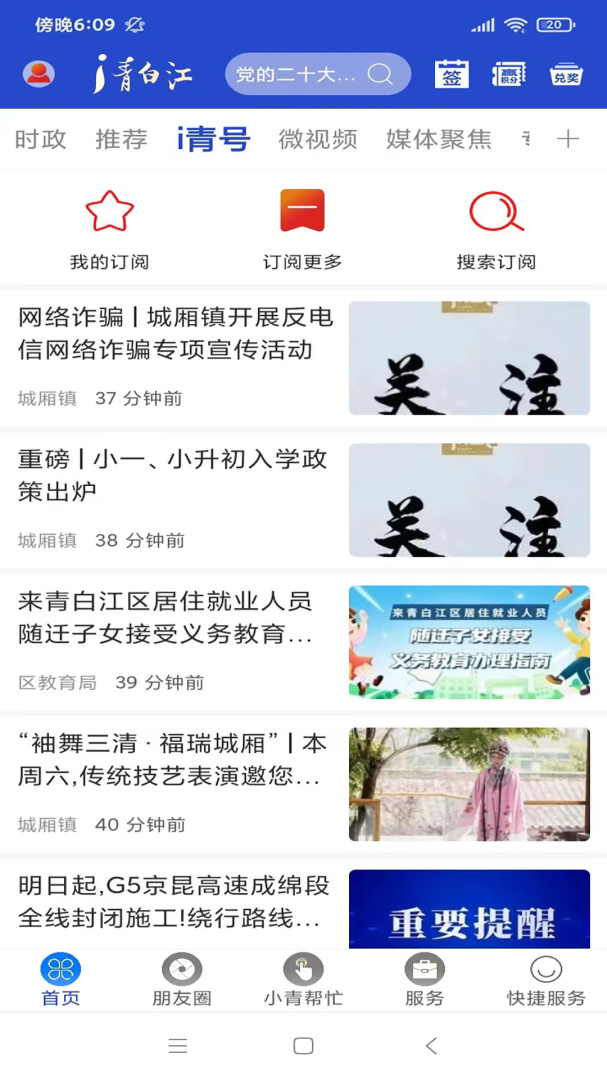Open 订阅更多
This screenshot has width=607, height=1080.
[x=302, y=230]
